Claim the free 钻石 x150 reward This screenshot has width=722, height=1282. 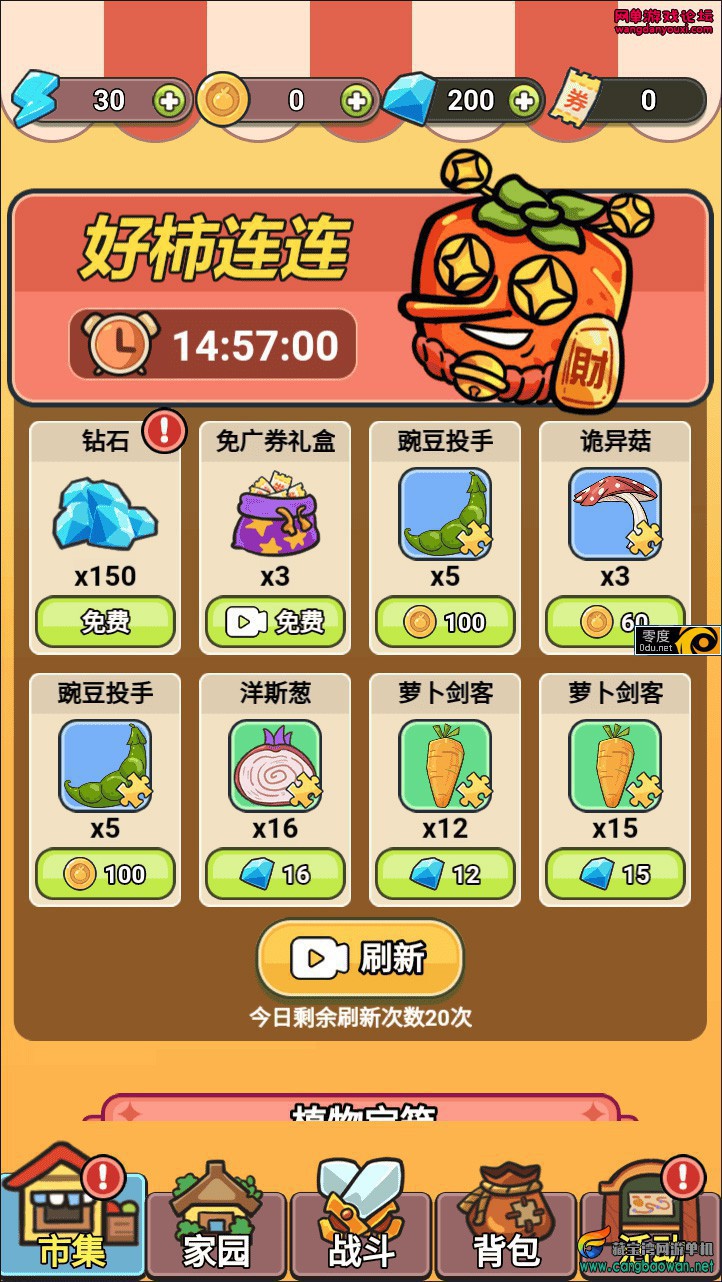point(105,622)
